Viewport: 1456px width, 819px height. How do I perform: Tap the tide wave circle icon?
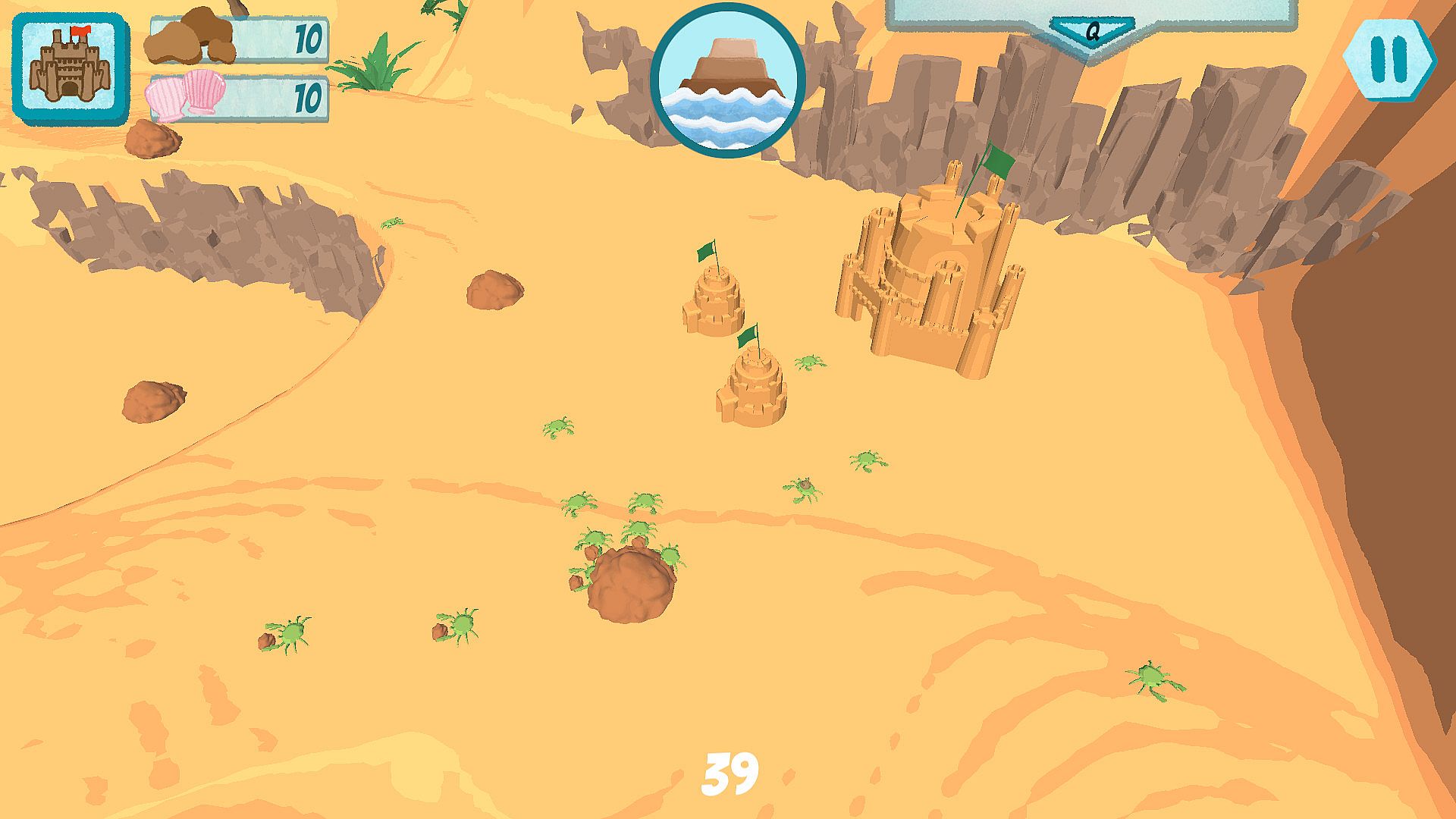tap(727, 81)
